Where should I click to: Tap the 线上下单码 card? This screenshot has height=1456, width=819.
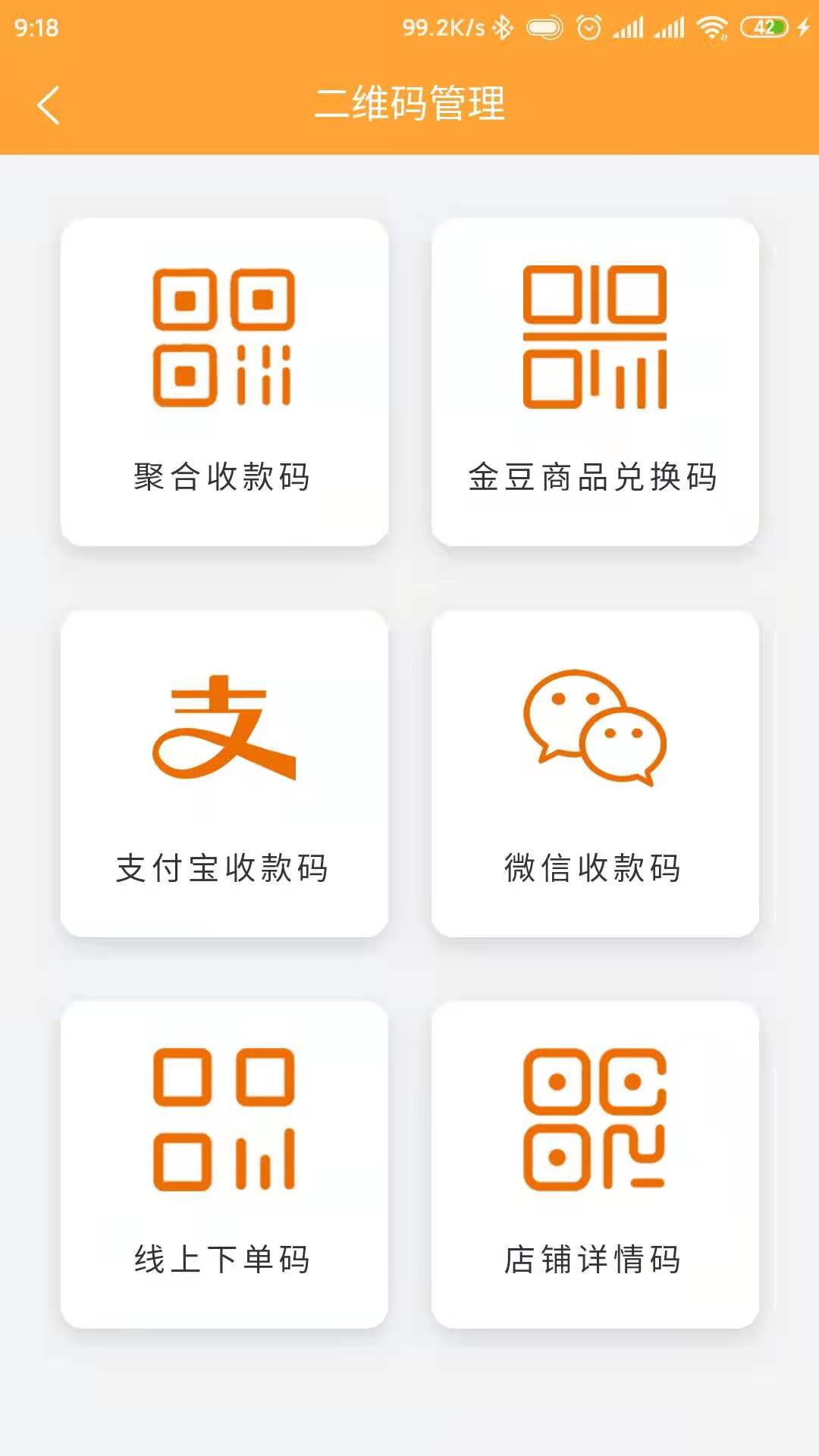224,1164
